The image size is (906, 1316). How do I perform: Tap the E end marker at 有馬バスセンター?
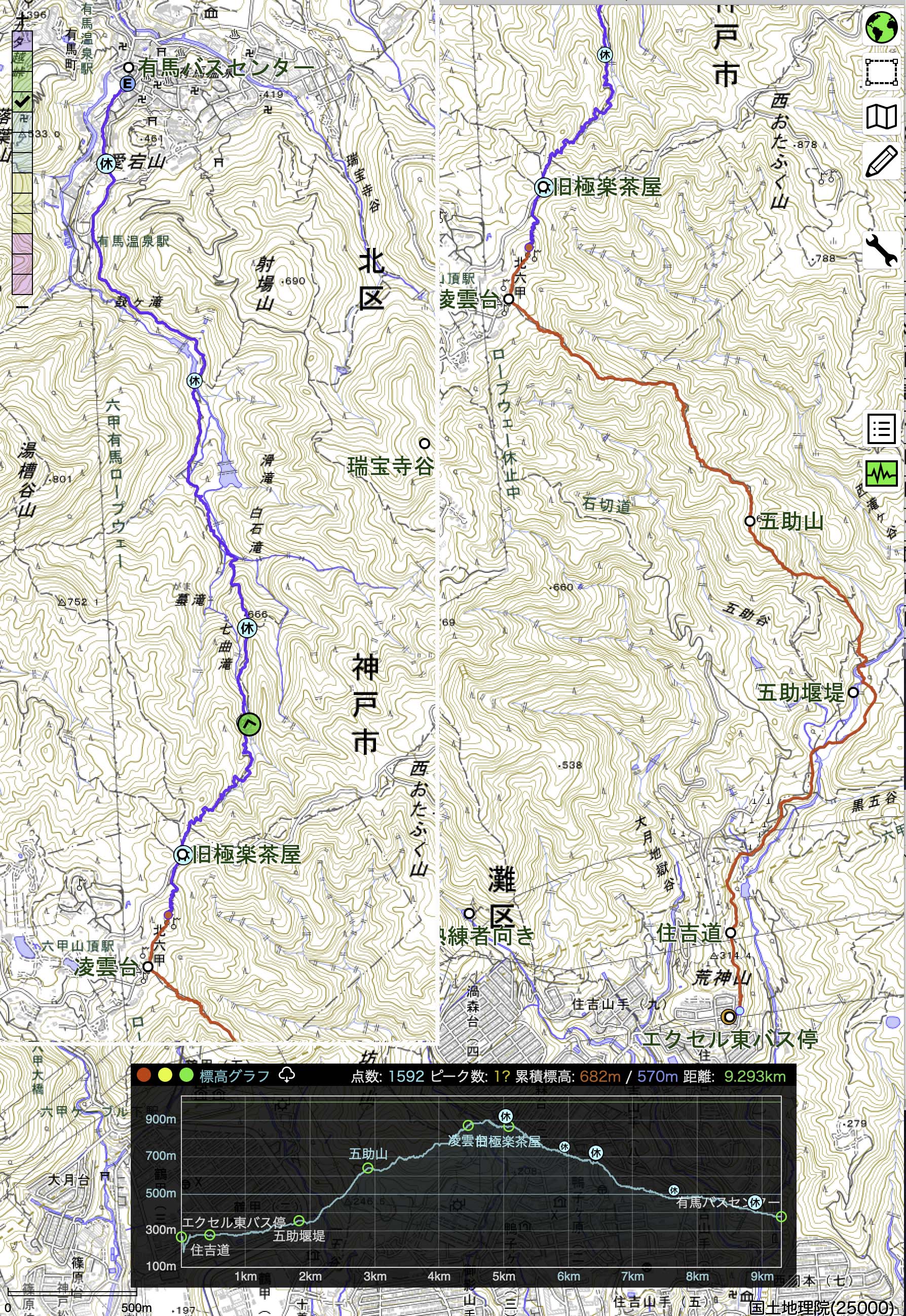pos(127,85)
